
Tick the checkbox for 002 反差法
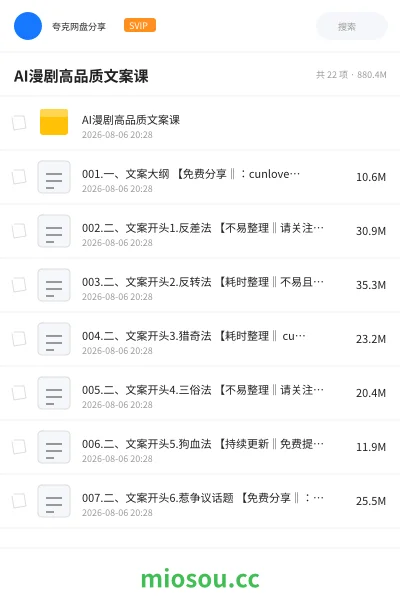[x=19, y=231]
